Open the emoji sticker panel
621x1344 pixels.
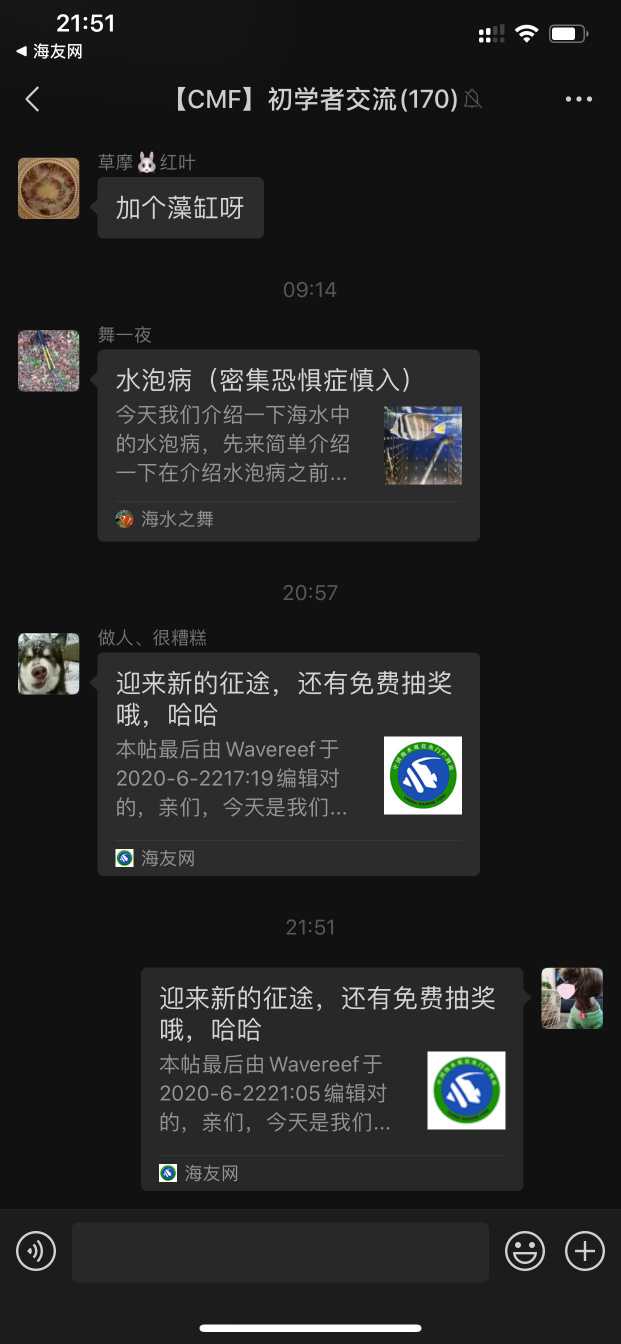(x=525, y=1251)
